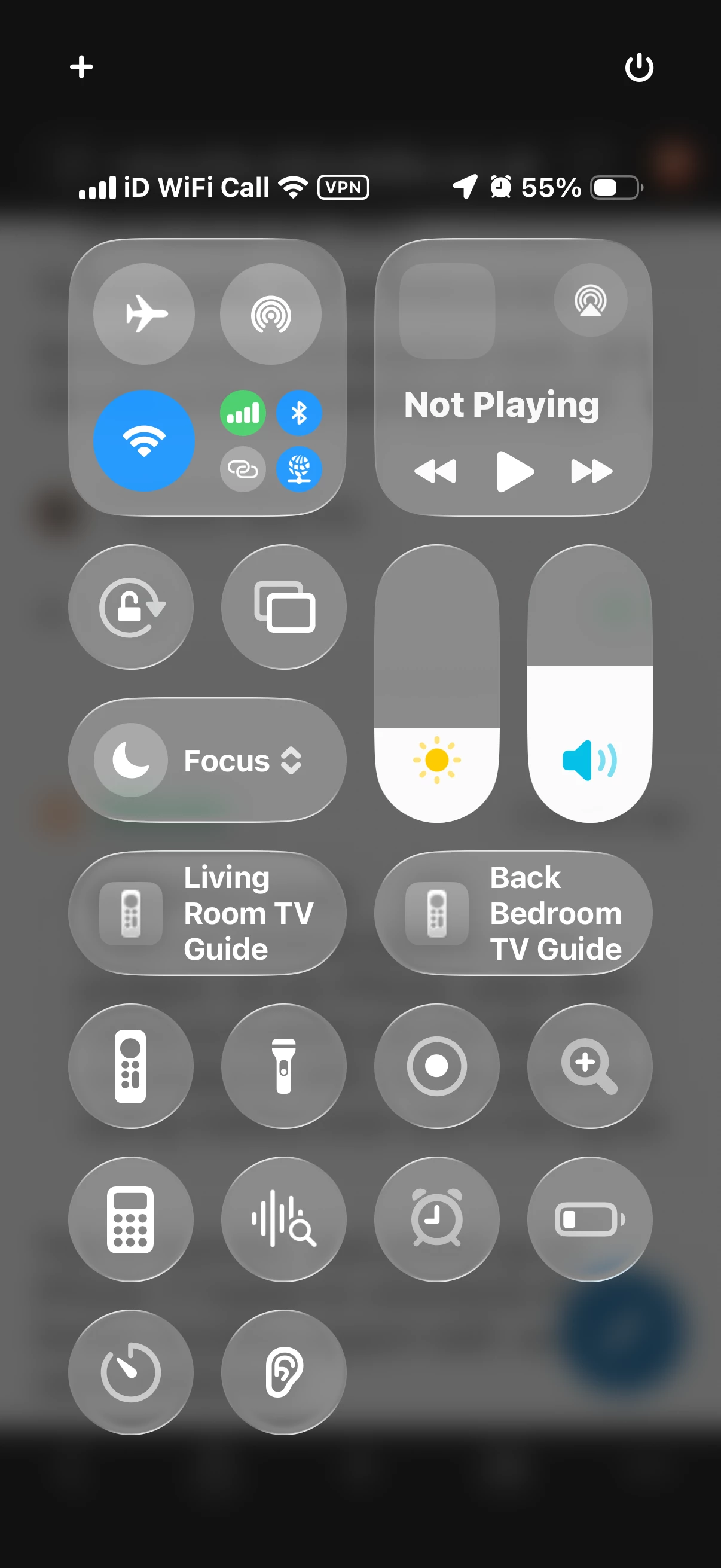Play media from the Not Playing widget

coord(514,471)
